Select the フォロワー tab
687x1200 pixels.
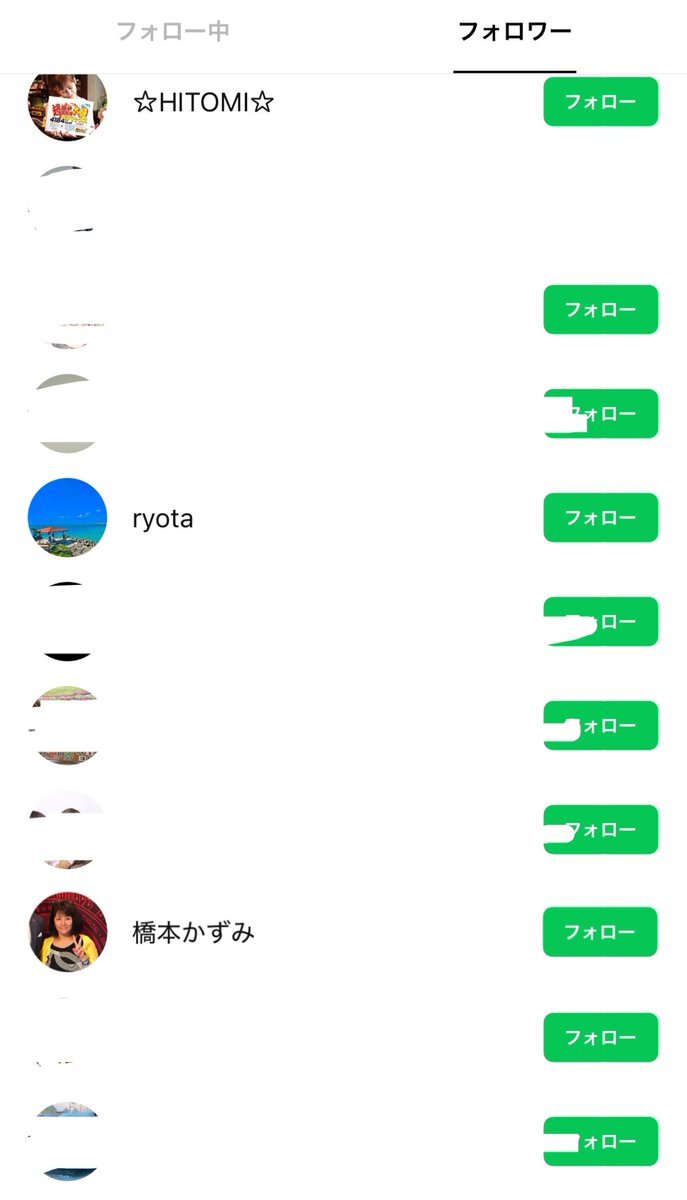point(514,31)
